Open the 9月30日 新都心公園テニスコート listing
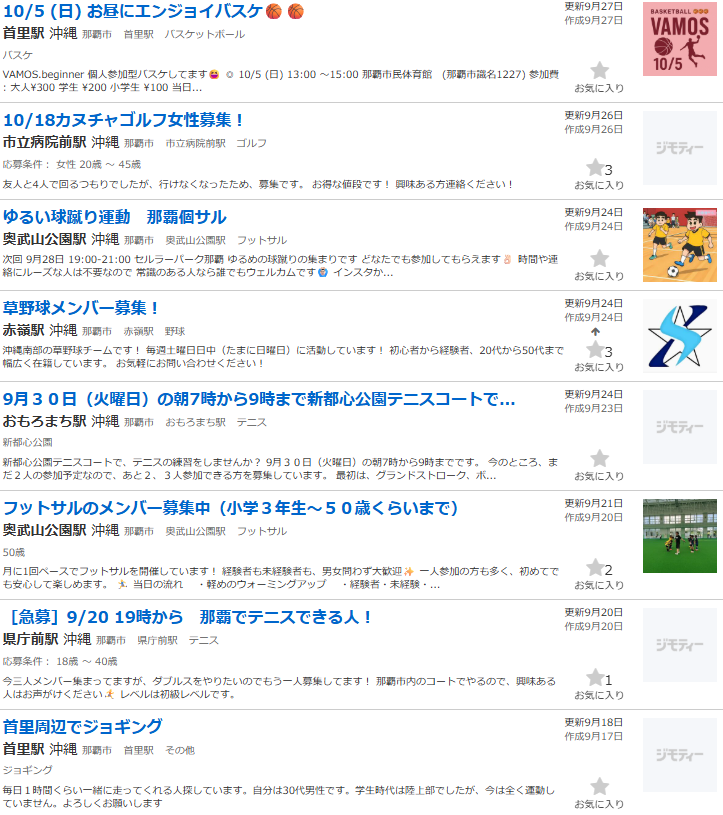The width and height of the screenshot is (723, 815). [x=259, y=400]
